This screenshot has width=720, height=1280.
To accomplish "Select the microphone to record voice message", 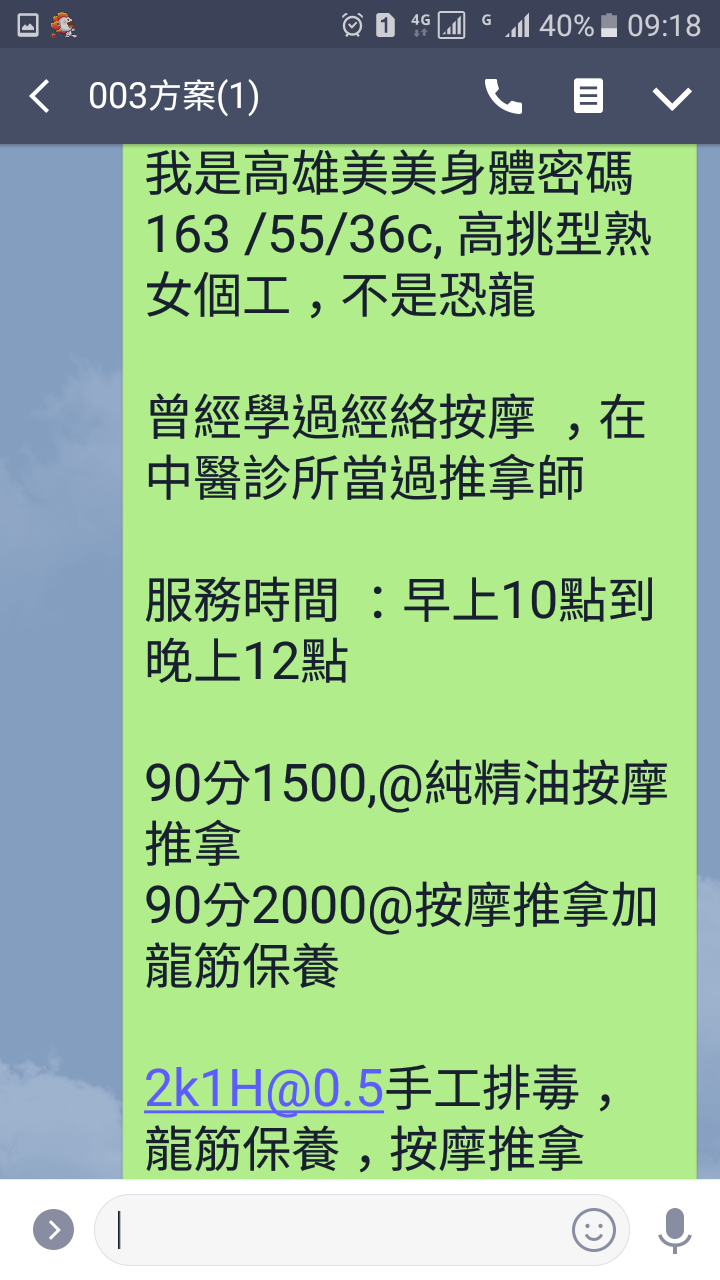I will coord(675,1229).
